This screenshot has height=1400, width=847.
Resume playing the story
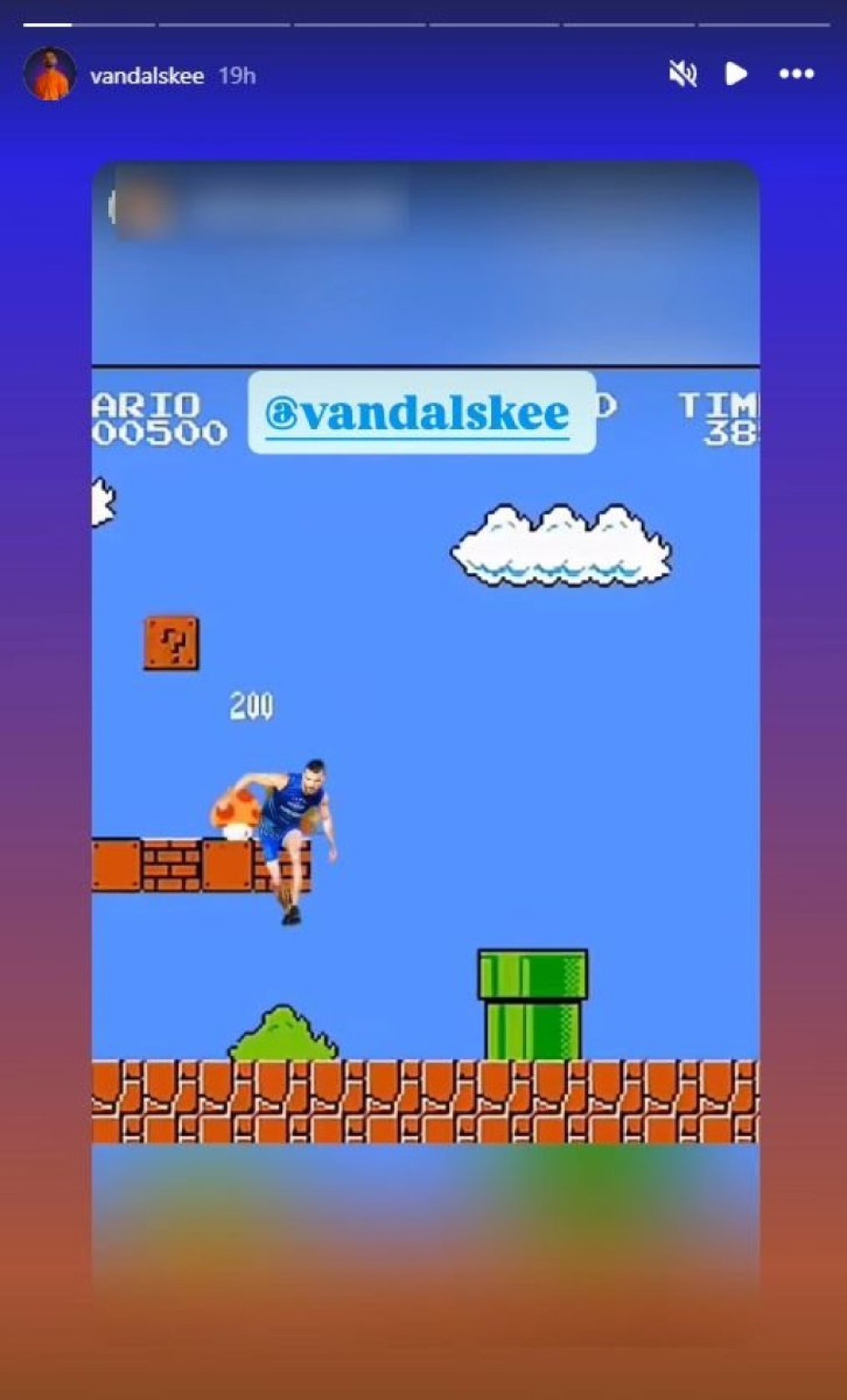735,74
